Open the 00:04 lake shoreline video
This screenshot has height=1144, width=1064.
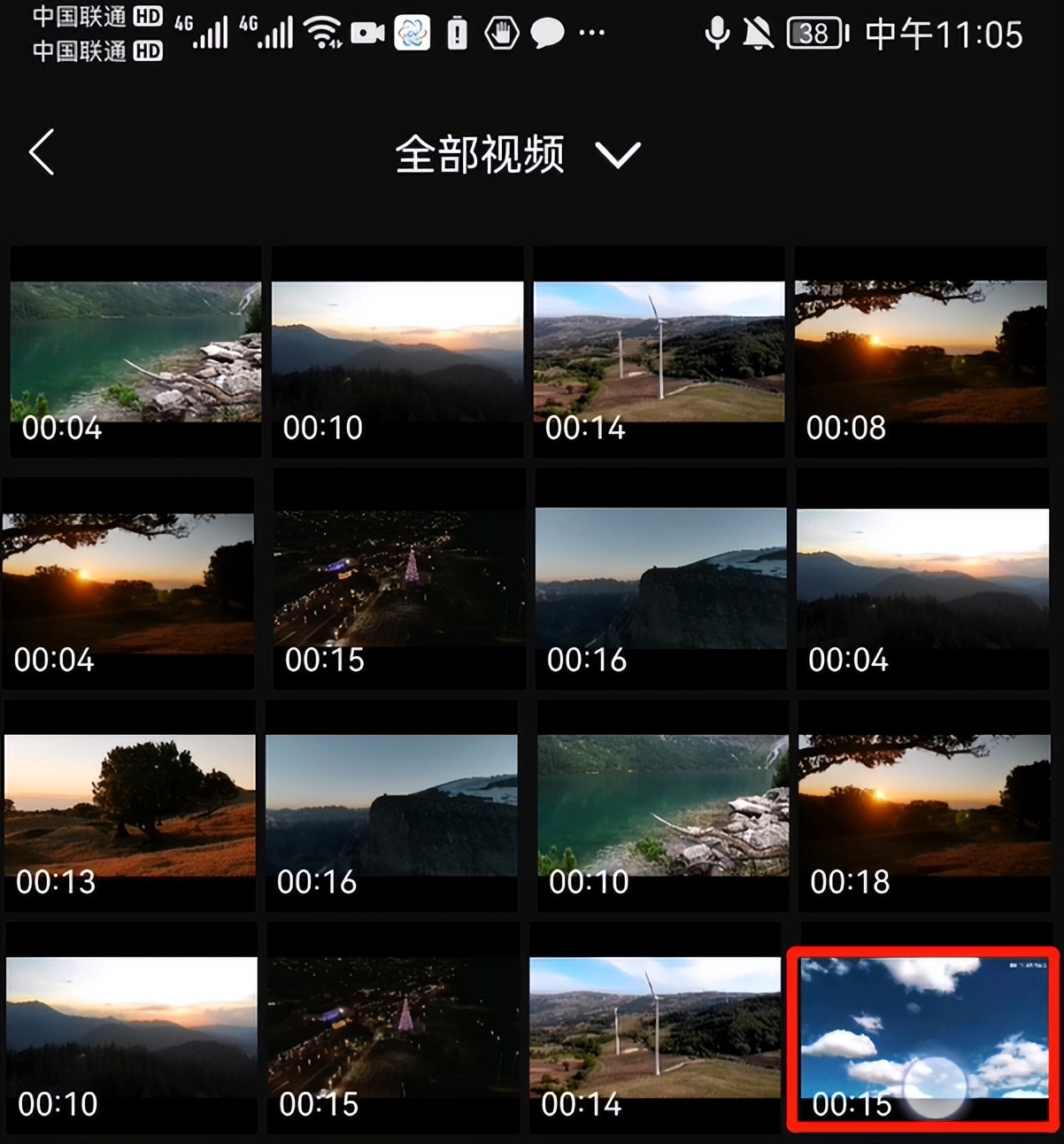133,350
